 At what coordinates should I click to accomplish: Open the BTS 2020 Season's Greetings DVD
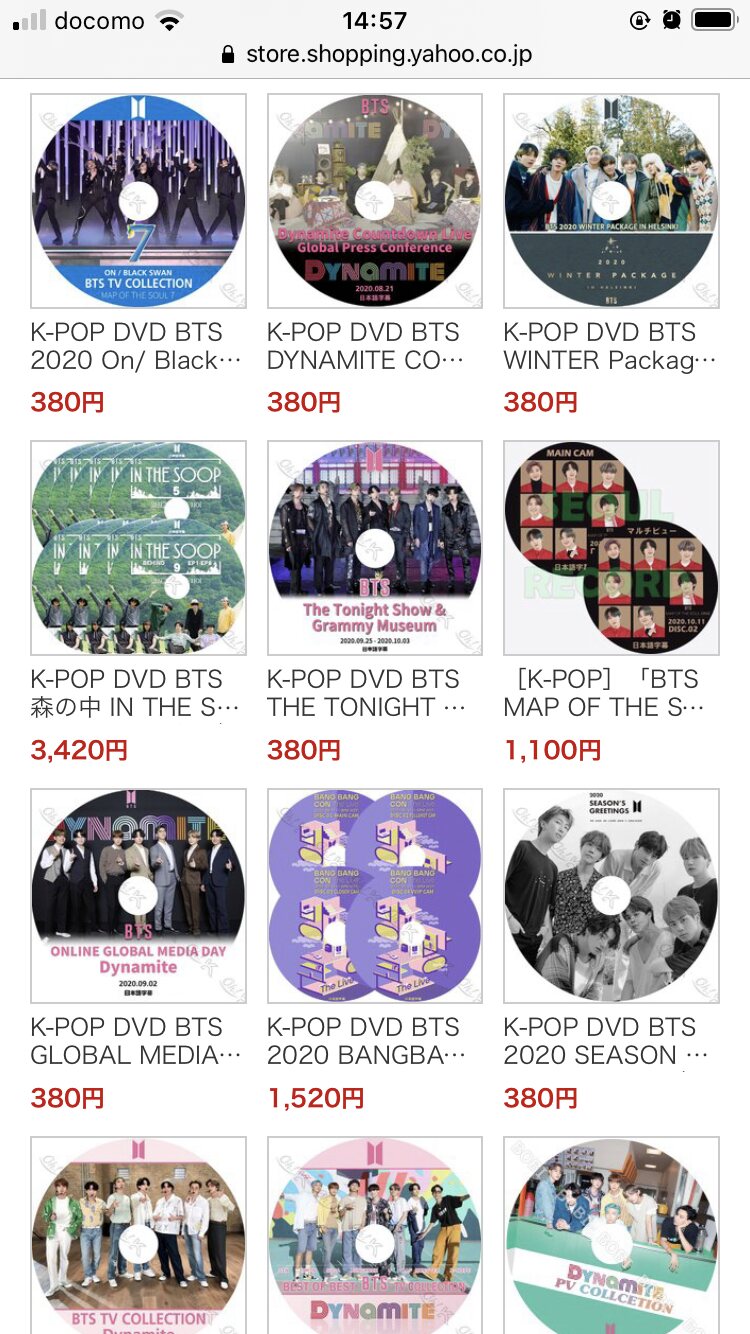tap(611, 896)
